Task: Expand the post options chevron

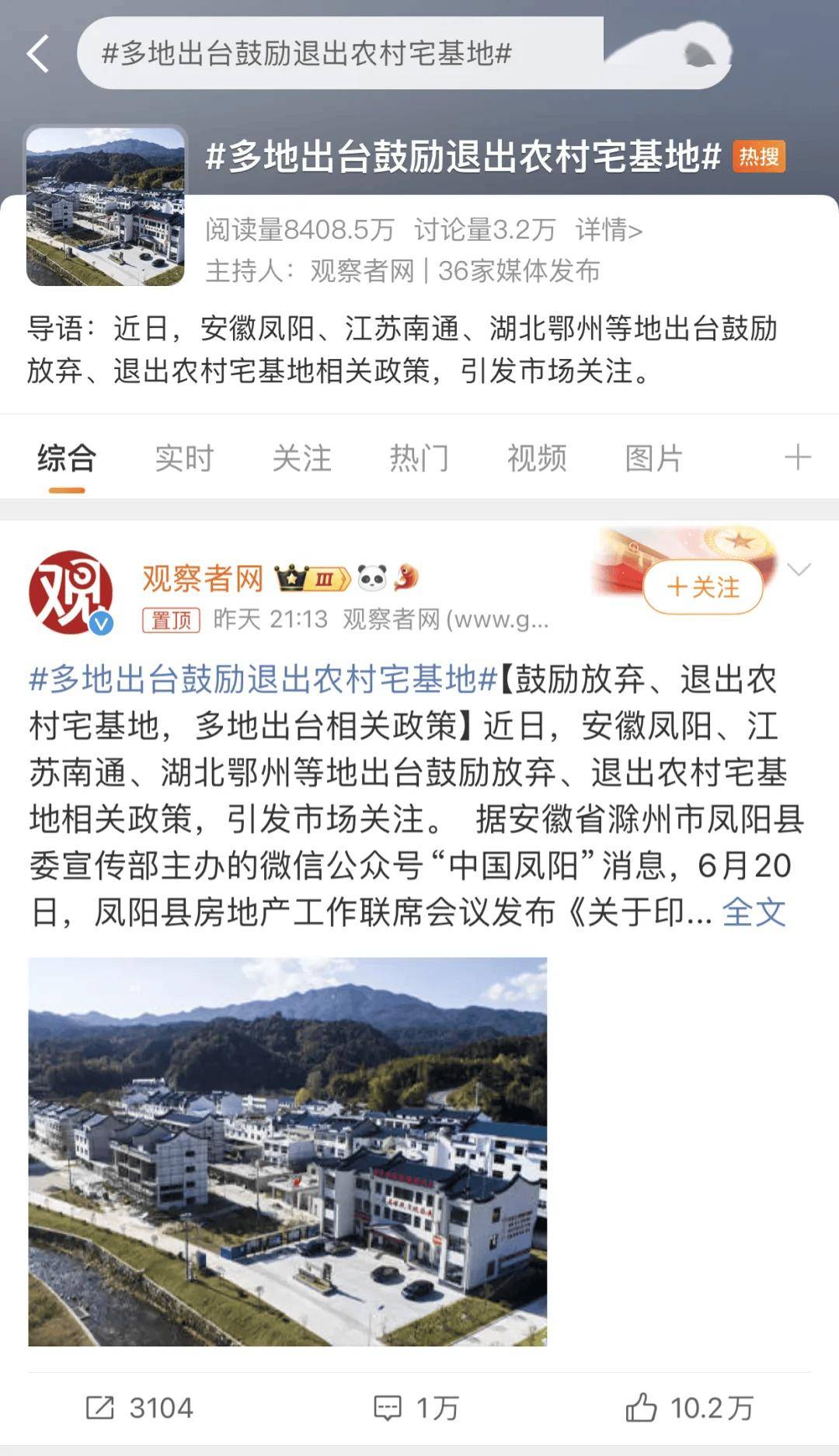Action: pyautogui.click(x=799, y=570)
